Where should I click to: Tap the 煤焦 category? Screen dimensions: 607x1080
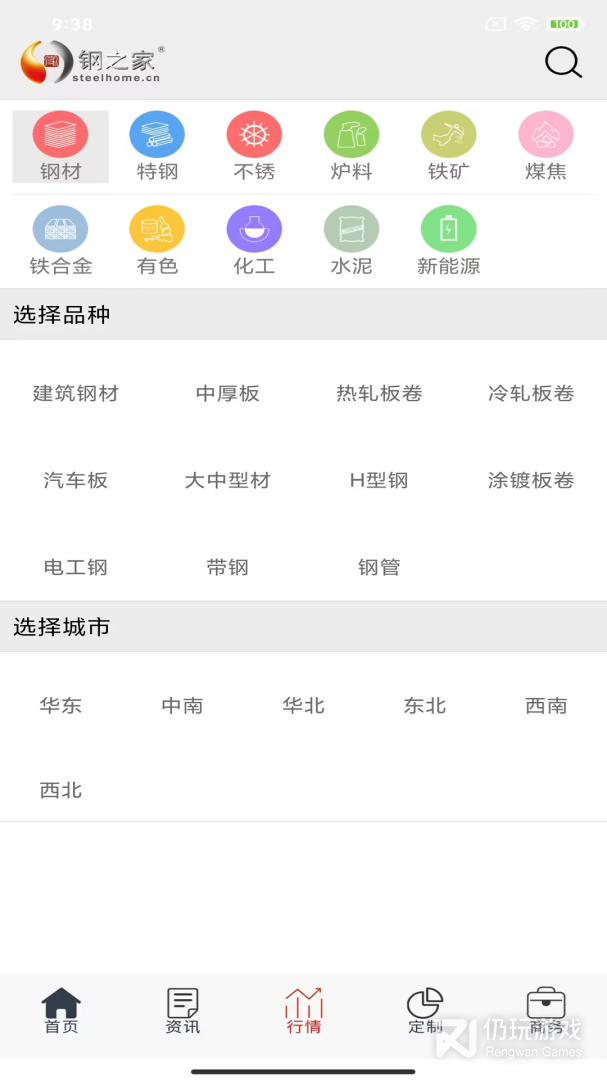pyautogui.click(x=545, y=146)
